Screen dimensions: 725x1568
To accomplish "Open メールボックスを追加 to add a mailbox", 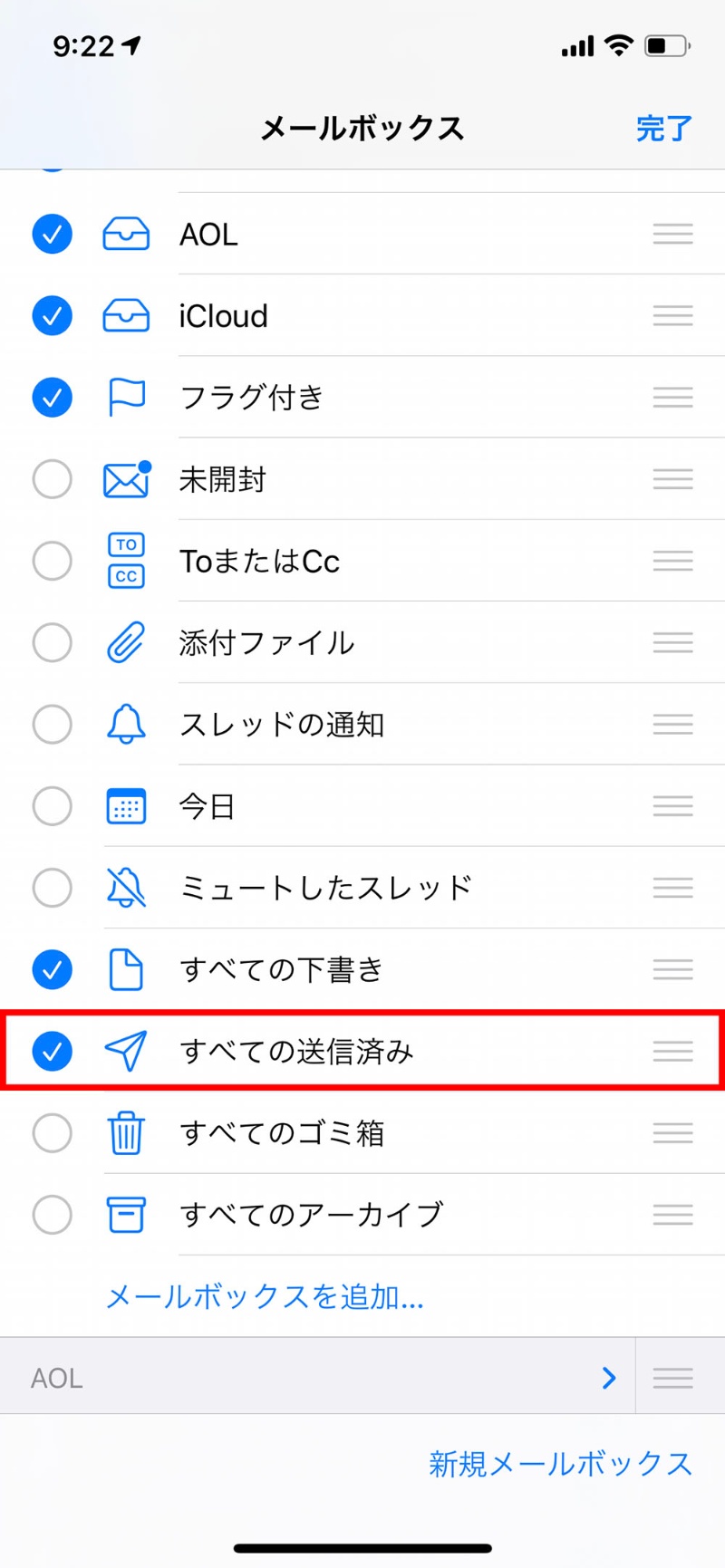I will coord(264,1297).
